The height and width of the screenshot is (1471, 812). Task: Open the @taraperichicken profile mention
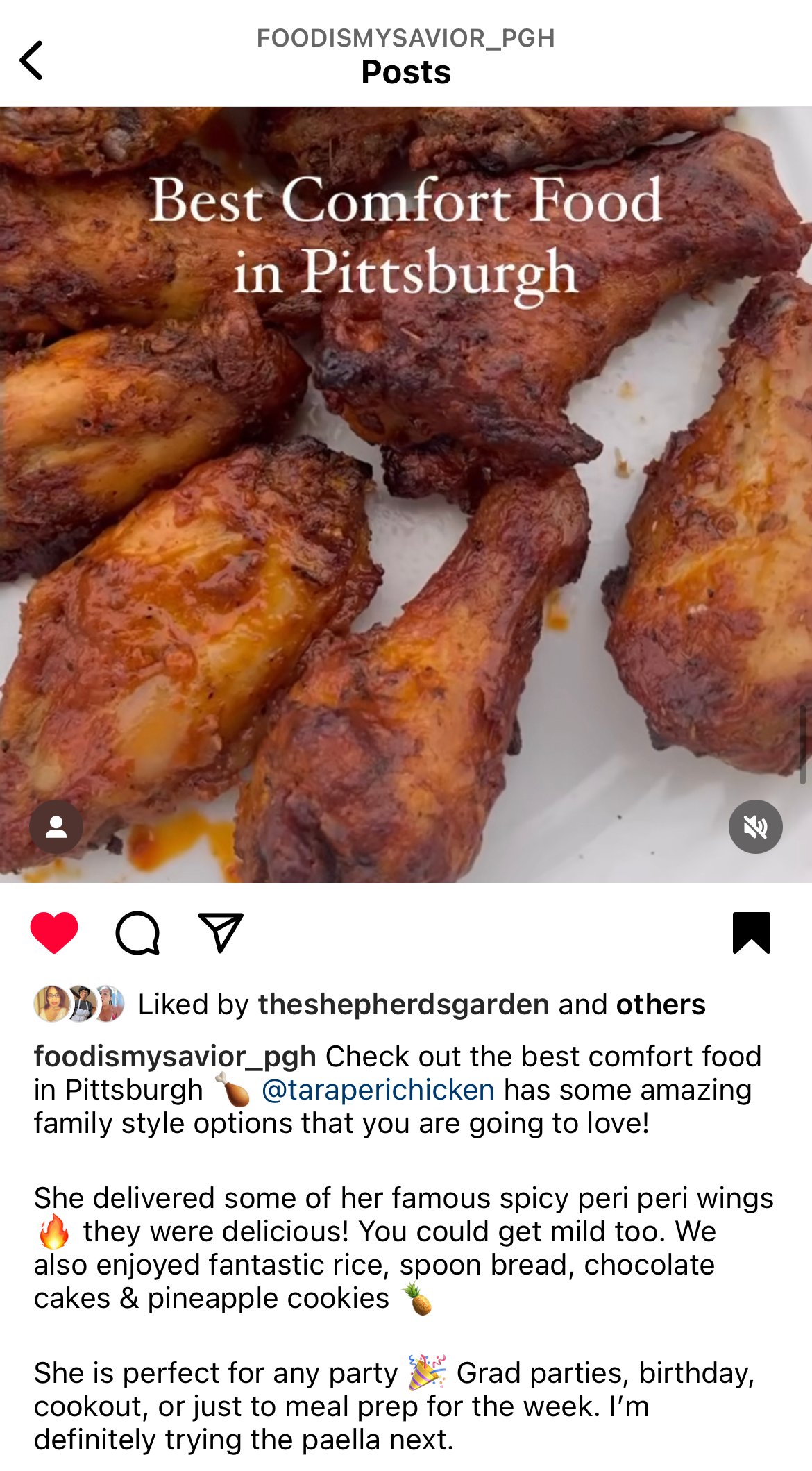[x=378, y=1090]
